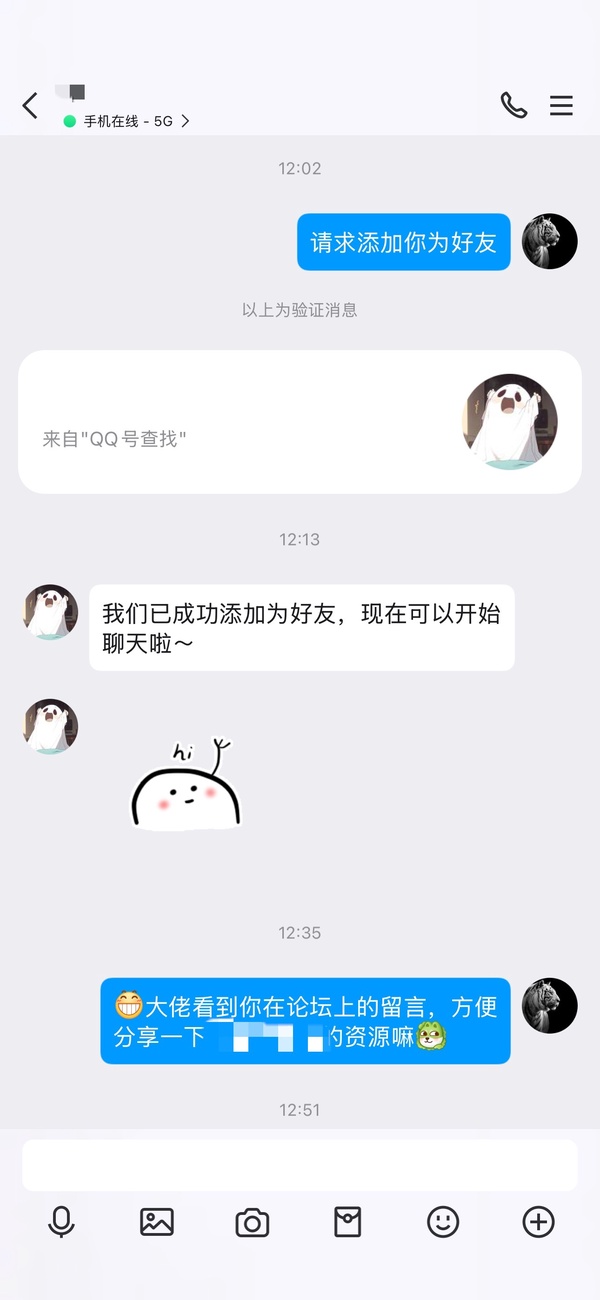View the hi sticker sent by friend
600x1300 pixels.
(x=186, y=785)
